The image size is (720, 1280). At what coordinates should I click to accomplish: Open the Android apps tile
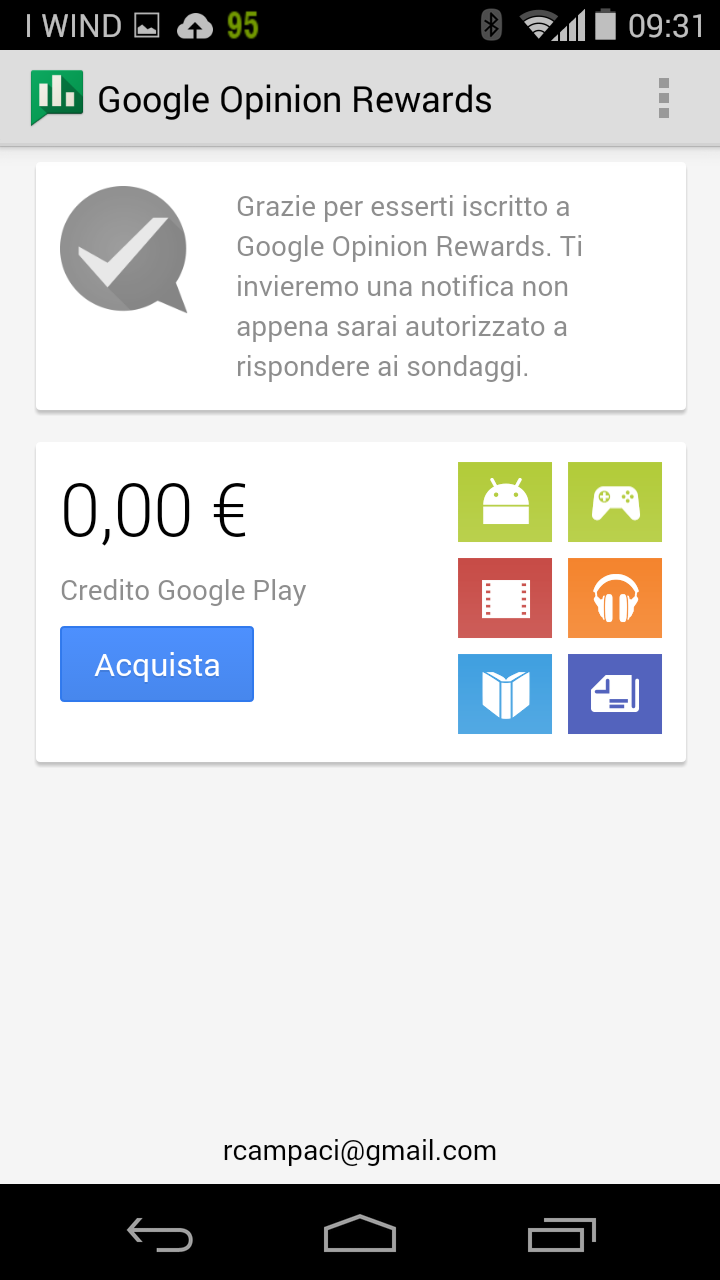pyautogui.click(x=505, y=502)
